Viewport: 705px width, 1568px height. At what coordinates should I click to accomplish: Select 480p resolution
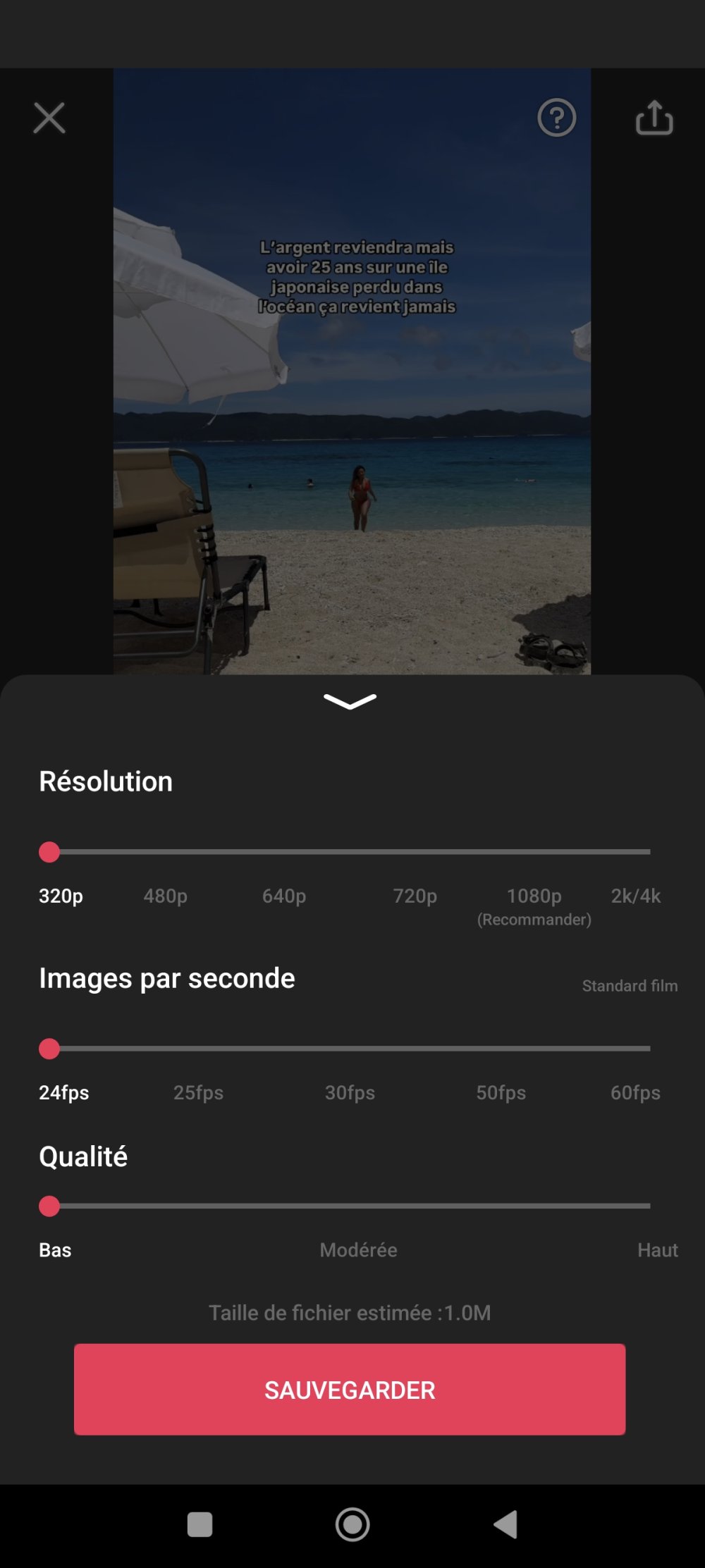(x=166, y=896)
